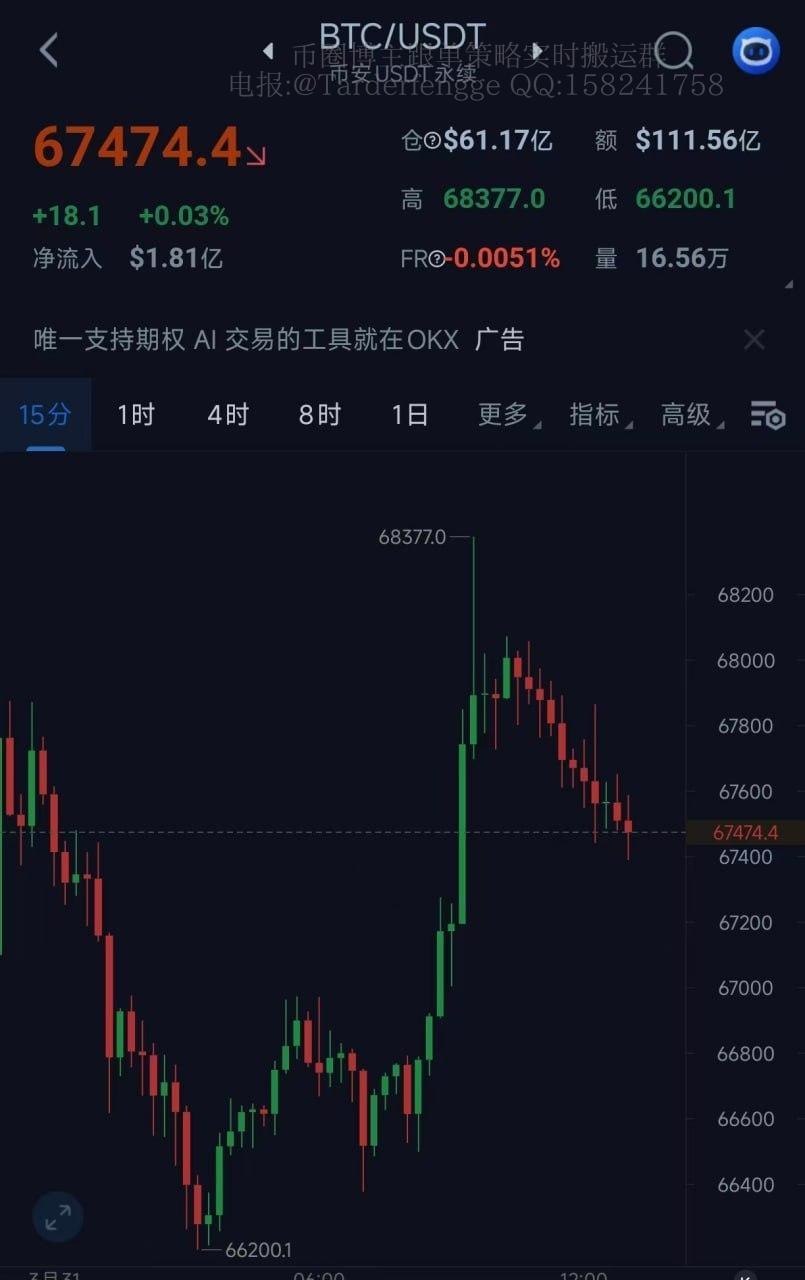Expand the chart to fullscreen
This screenshot has height=1280, width=805.
click(x=58, y=1217)
